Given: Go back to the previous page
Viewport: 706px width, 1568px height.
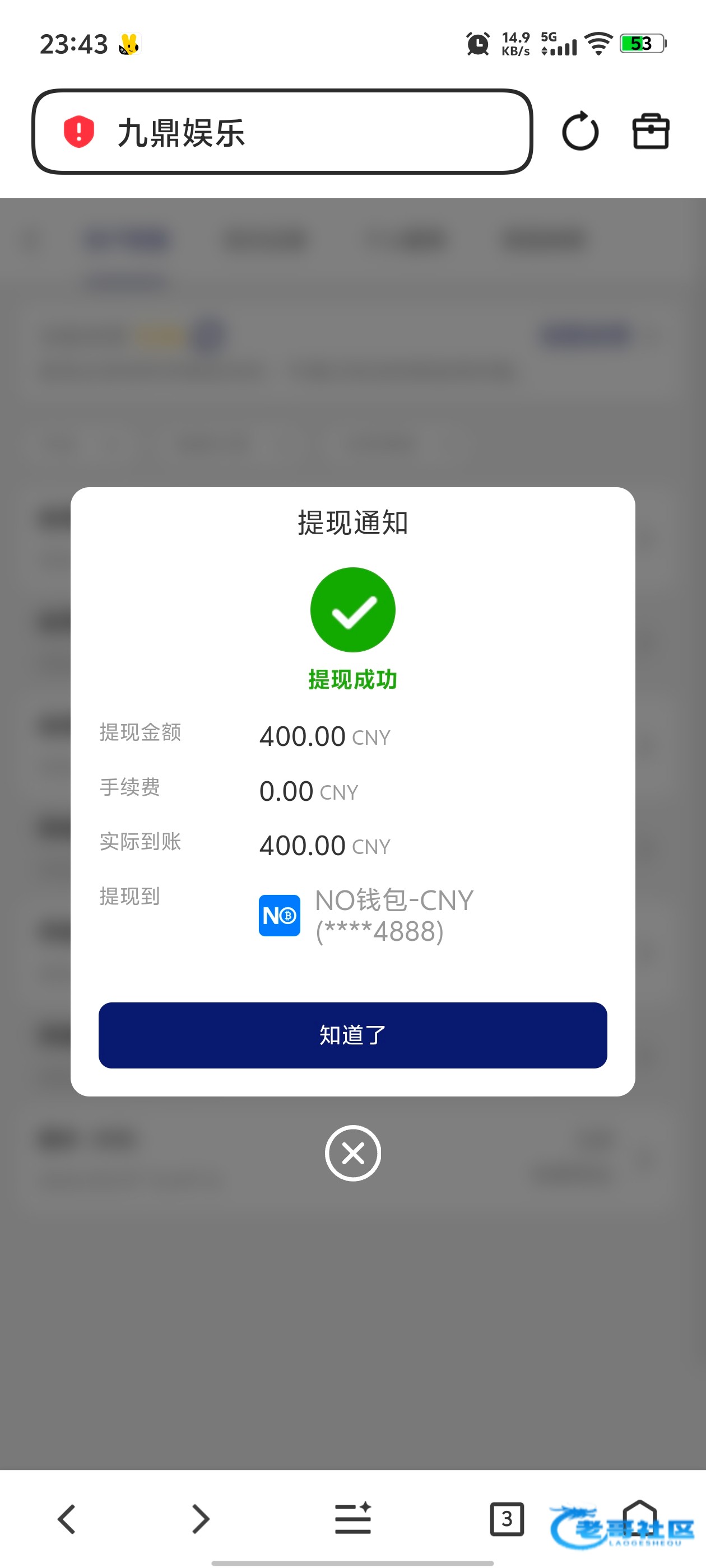Looking at the screenshot, I should (x=66, y=1519).
